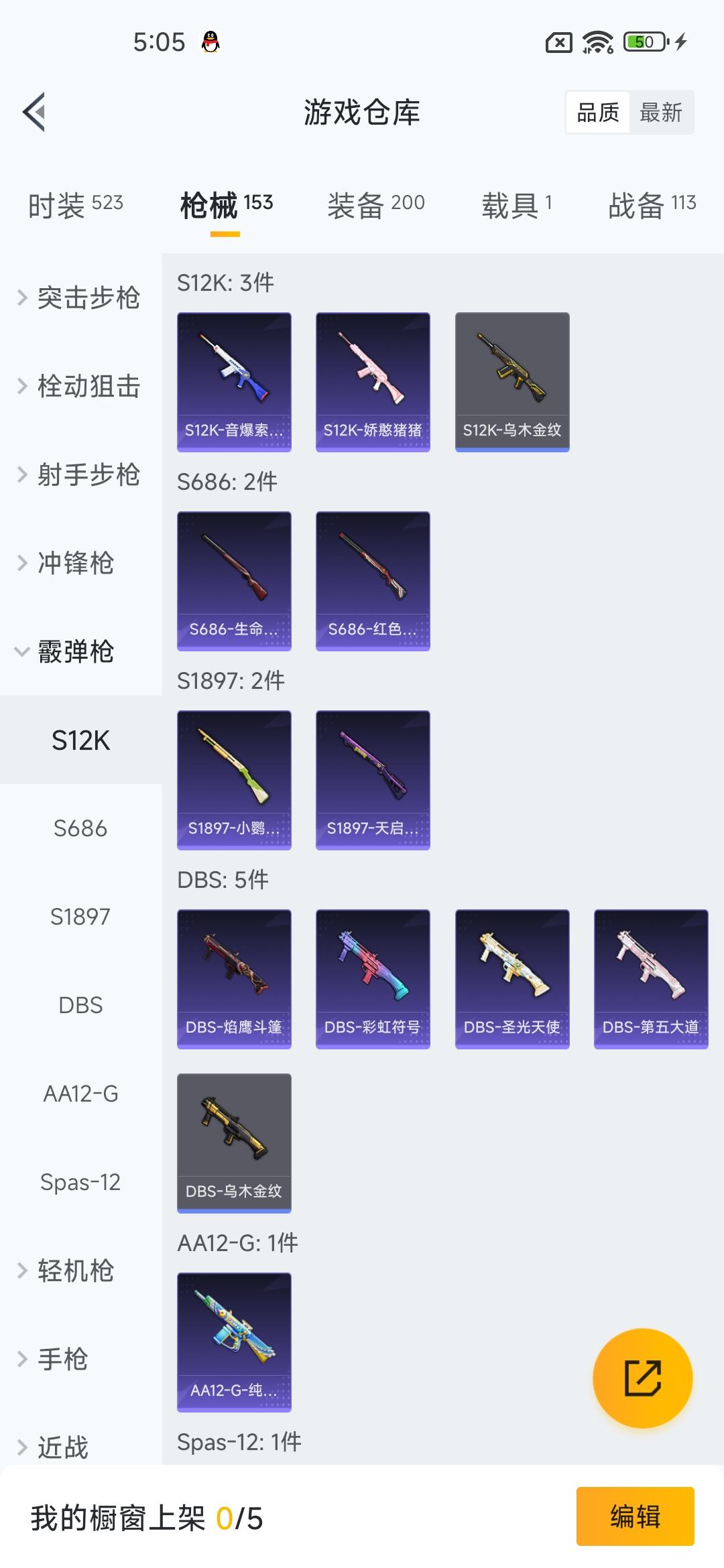
Task: Select S686 in the sidebar
Action: click(80, 829)
